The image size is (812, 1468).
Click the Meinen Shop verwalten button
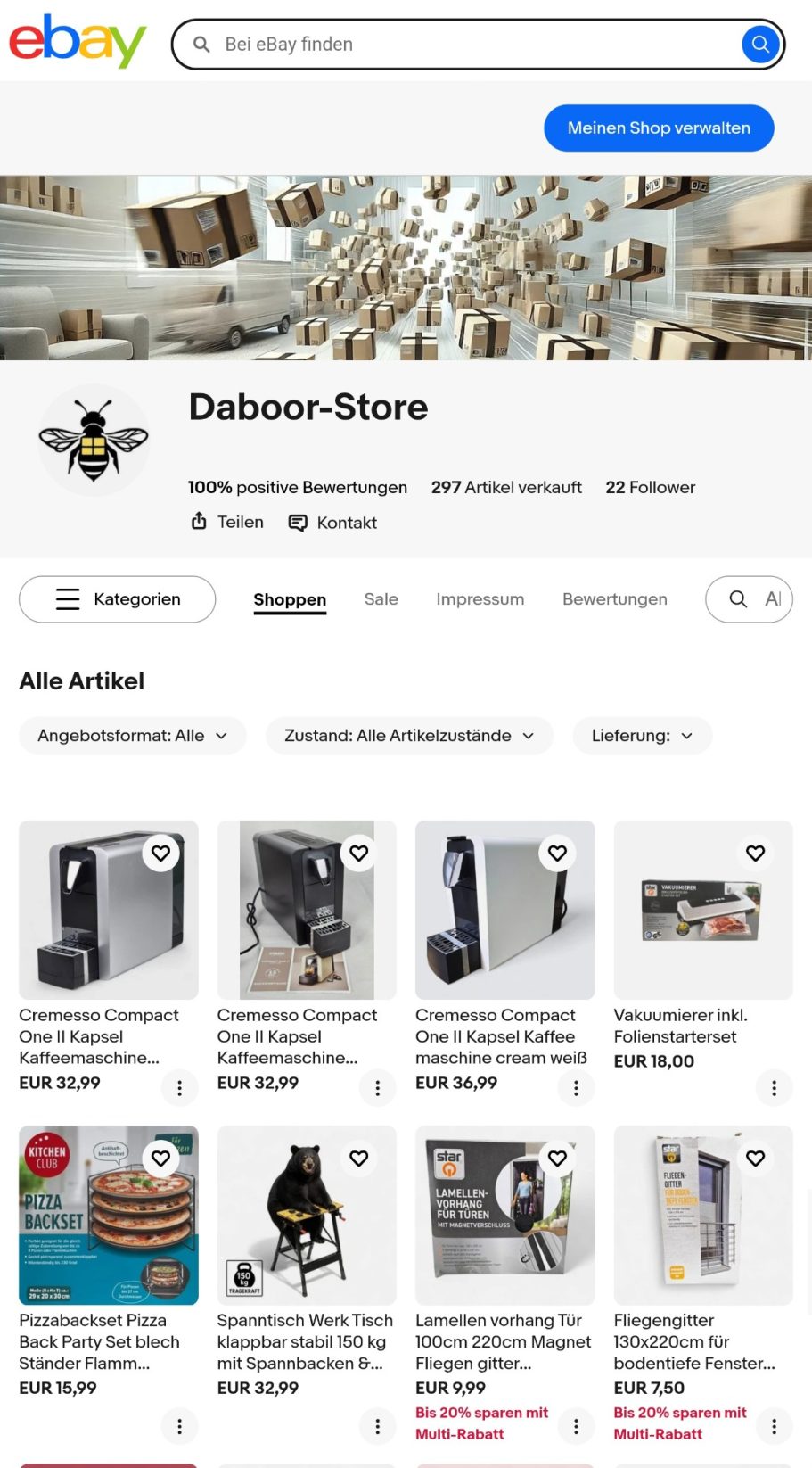pos(658,128)
